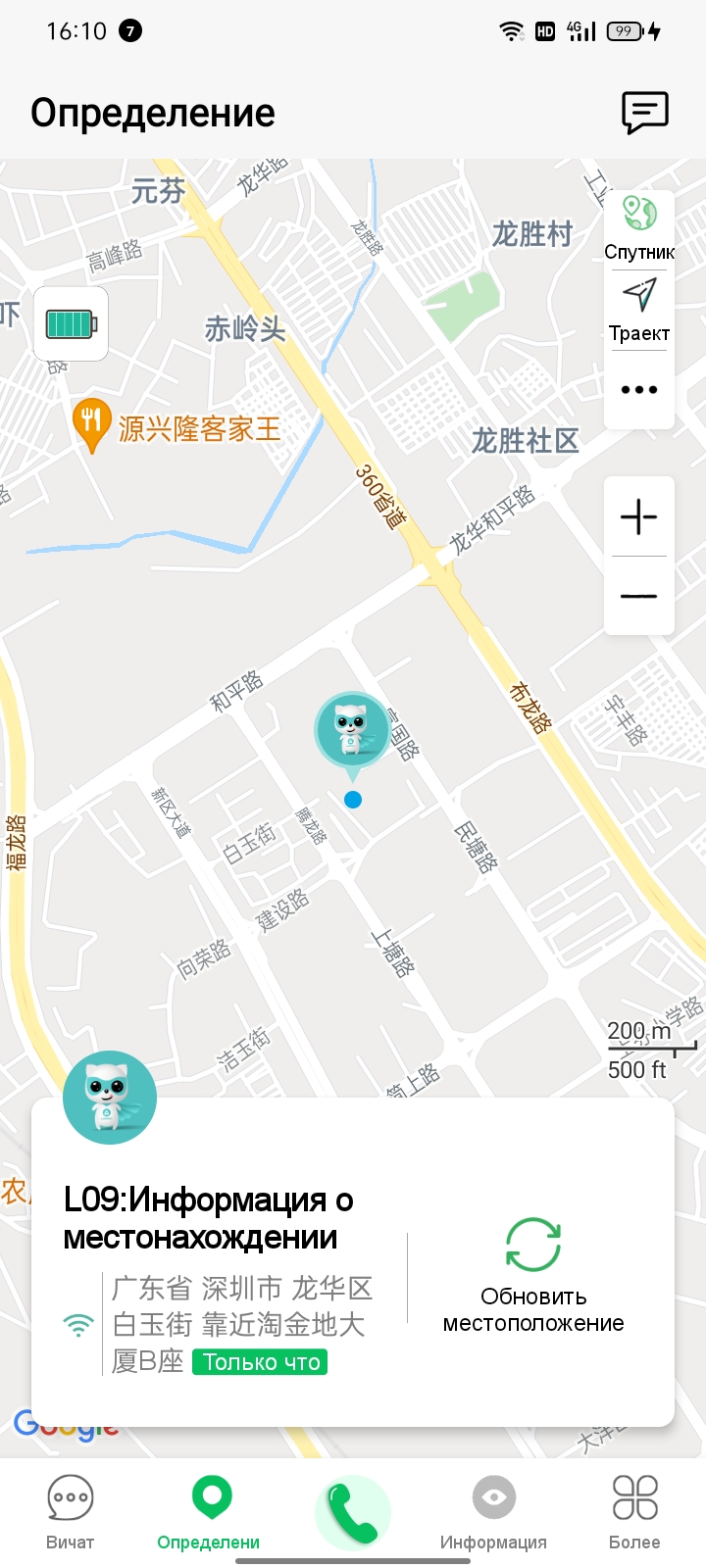
Task: Zoom out of the map
Action: click(639, 596)
